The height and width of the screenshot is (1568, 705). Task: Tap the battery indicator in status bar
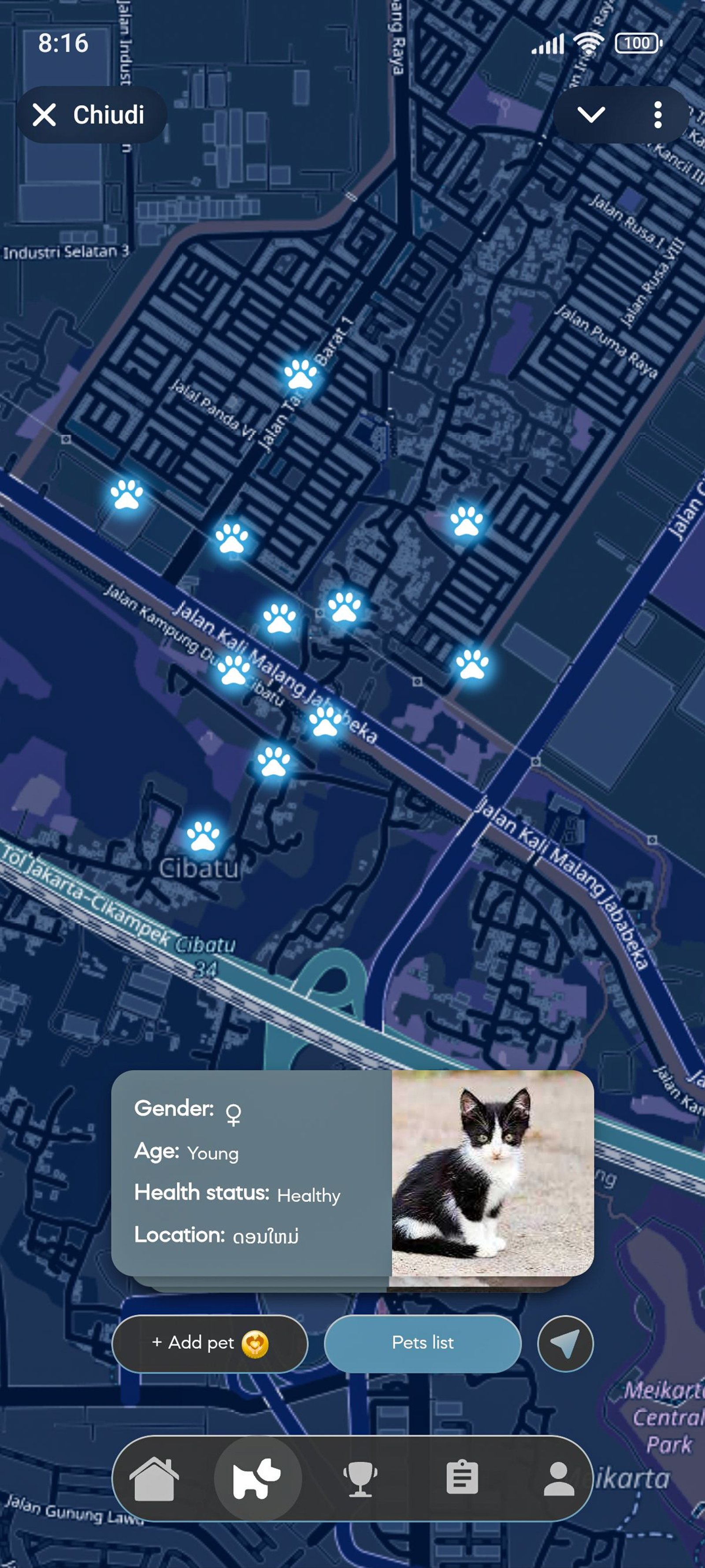pyautogui.click(x=637, y=43)
